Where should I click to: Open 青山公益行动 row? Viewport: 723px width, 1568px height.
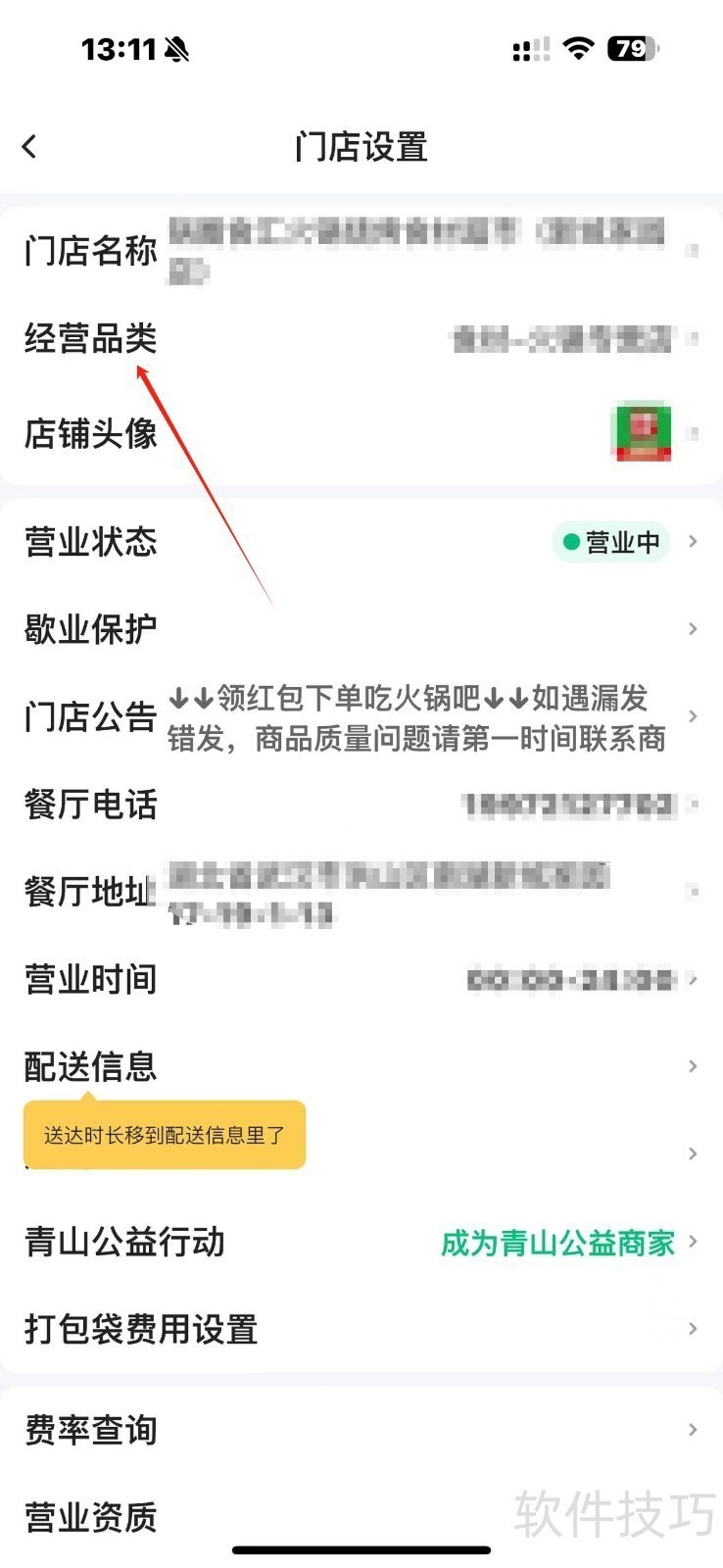[361, 1242]
